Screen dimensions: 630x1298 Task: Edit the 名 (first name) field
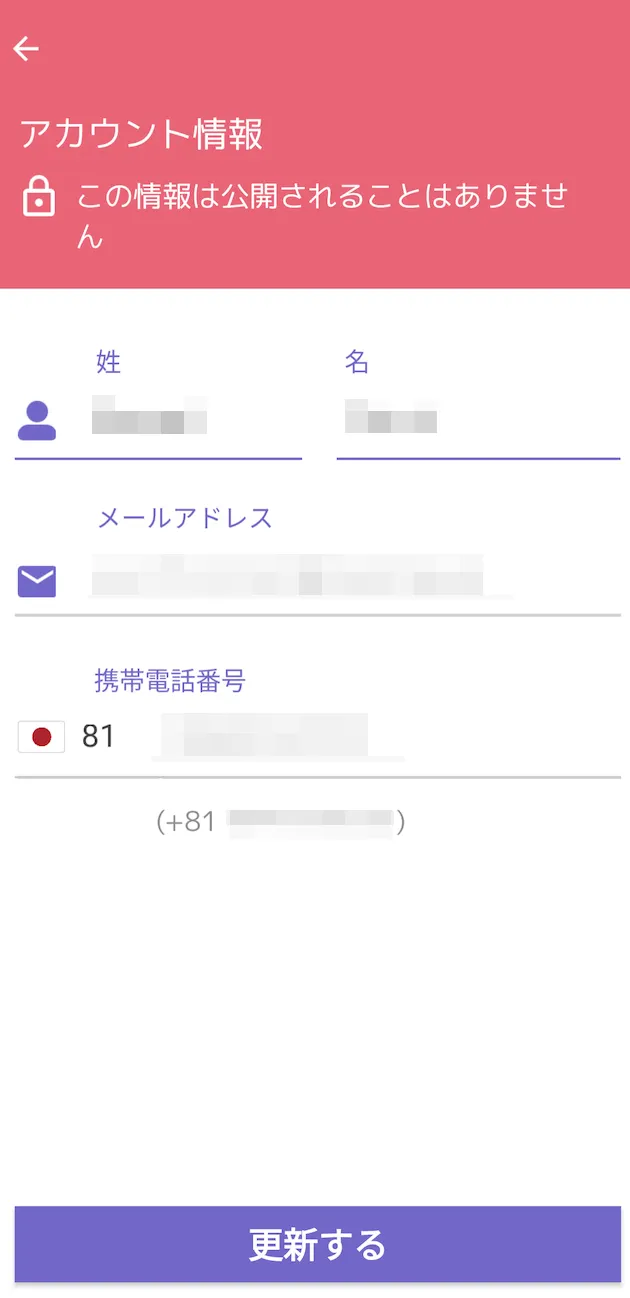[476, 420]
